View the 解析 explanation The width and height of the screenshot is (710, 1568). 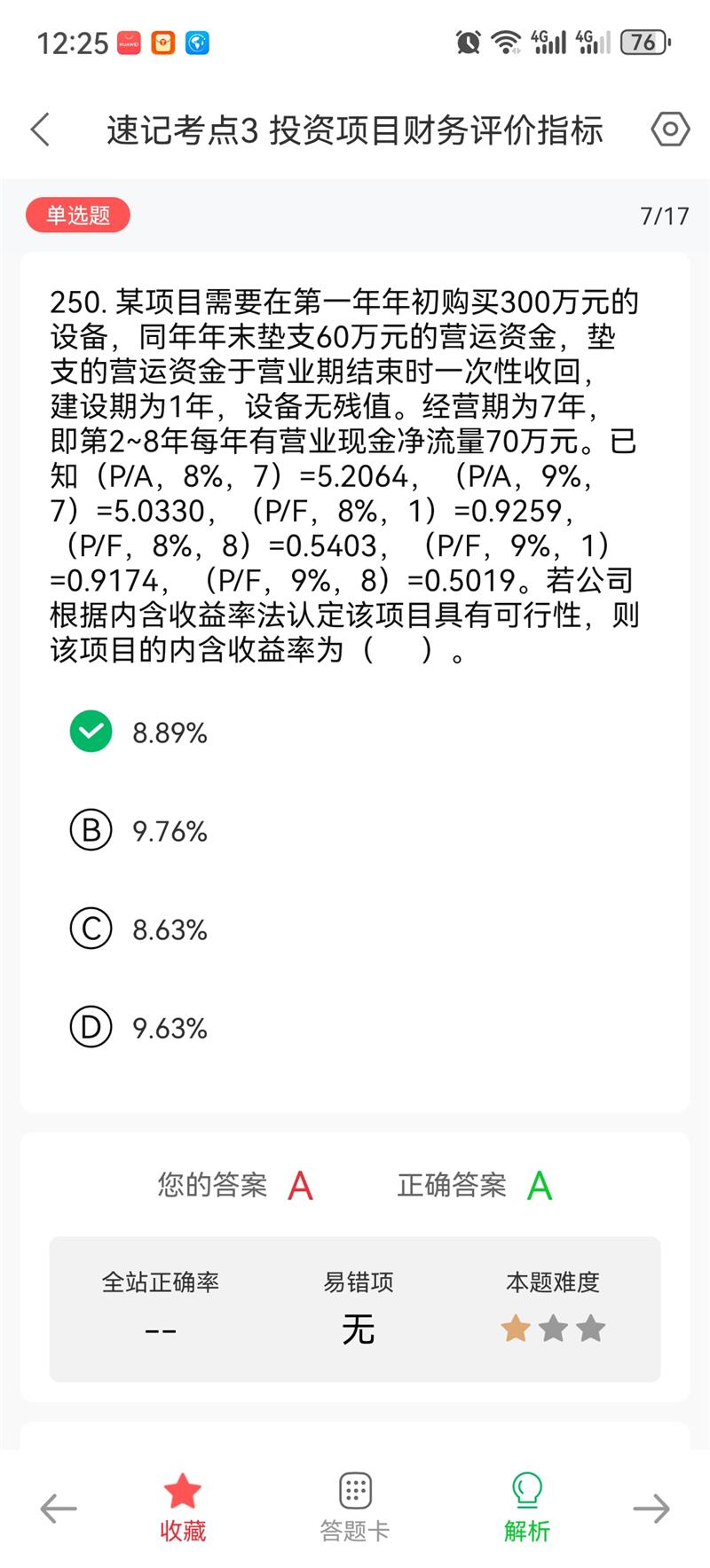(527, 1508)
